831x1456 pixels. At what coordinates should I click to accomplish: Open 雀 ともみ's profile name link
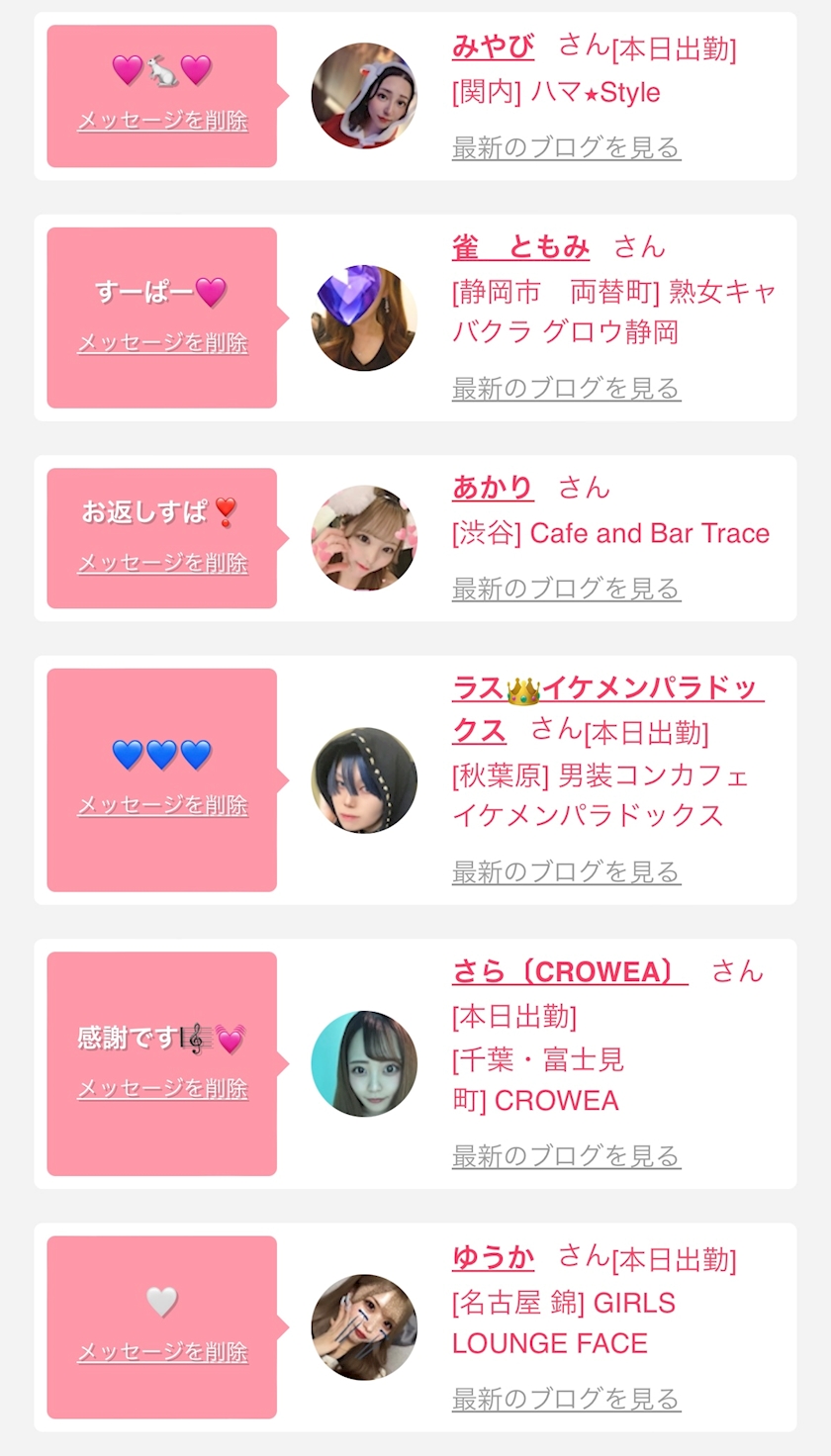click(x=520, y=247)
